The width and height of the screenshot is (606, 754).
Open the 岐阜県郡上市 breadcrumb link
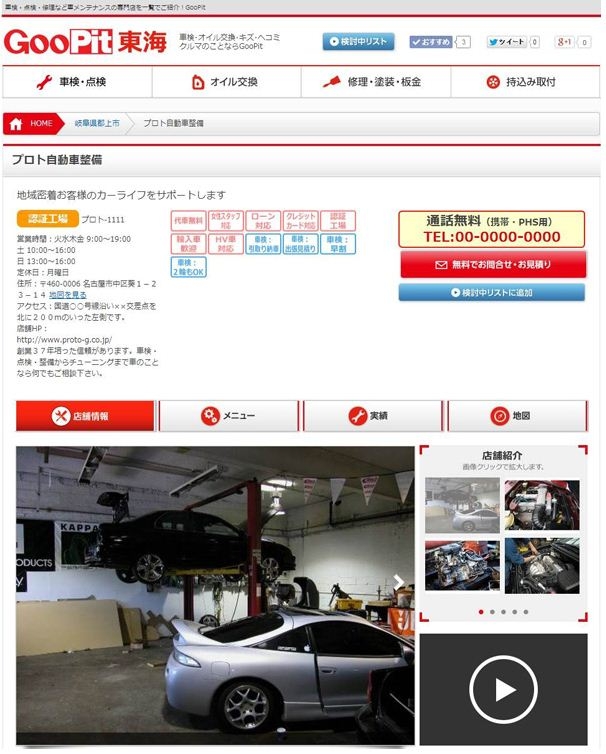pyautogui.click(x=97, y=123)
